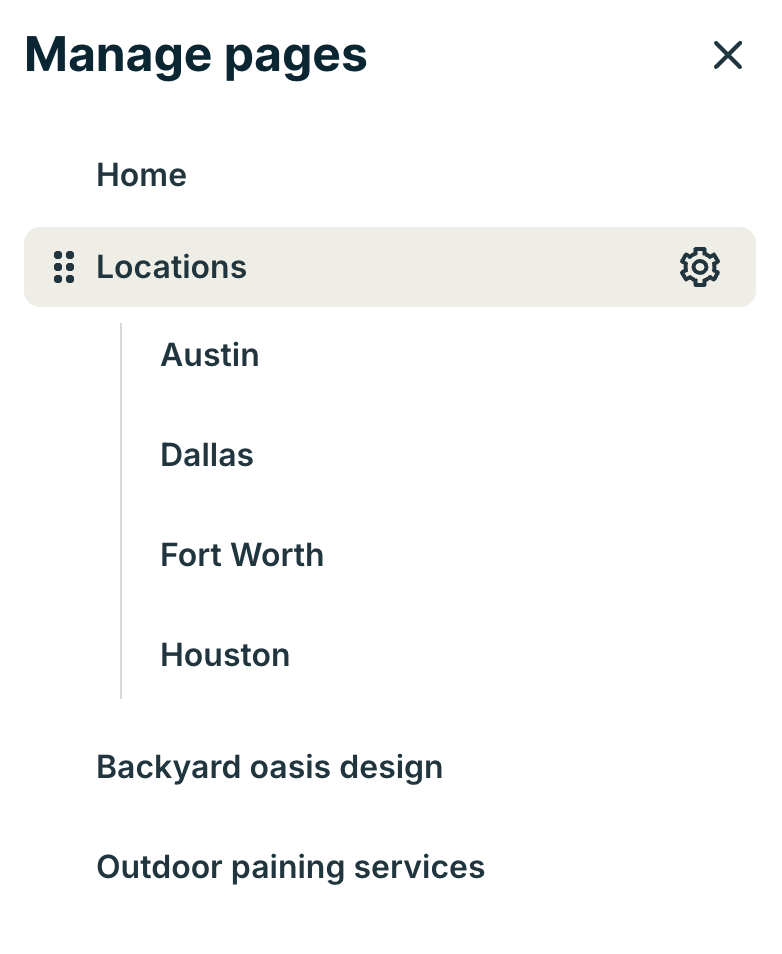Image resolution: width=782 pixels, height=954 pixels.
Task: Select Outdoor paining services page
Action: tap(290, 867)
